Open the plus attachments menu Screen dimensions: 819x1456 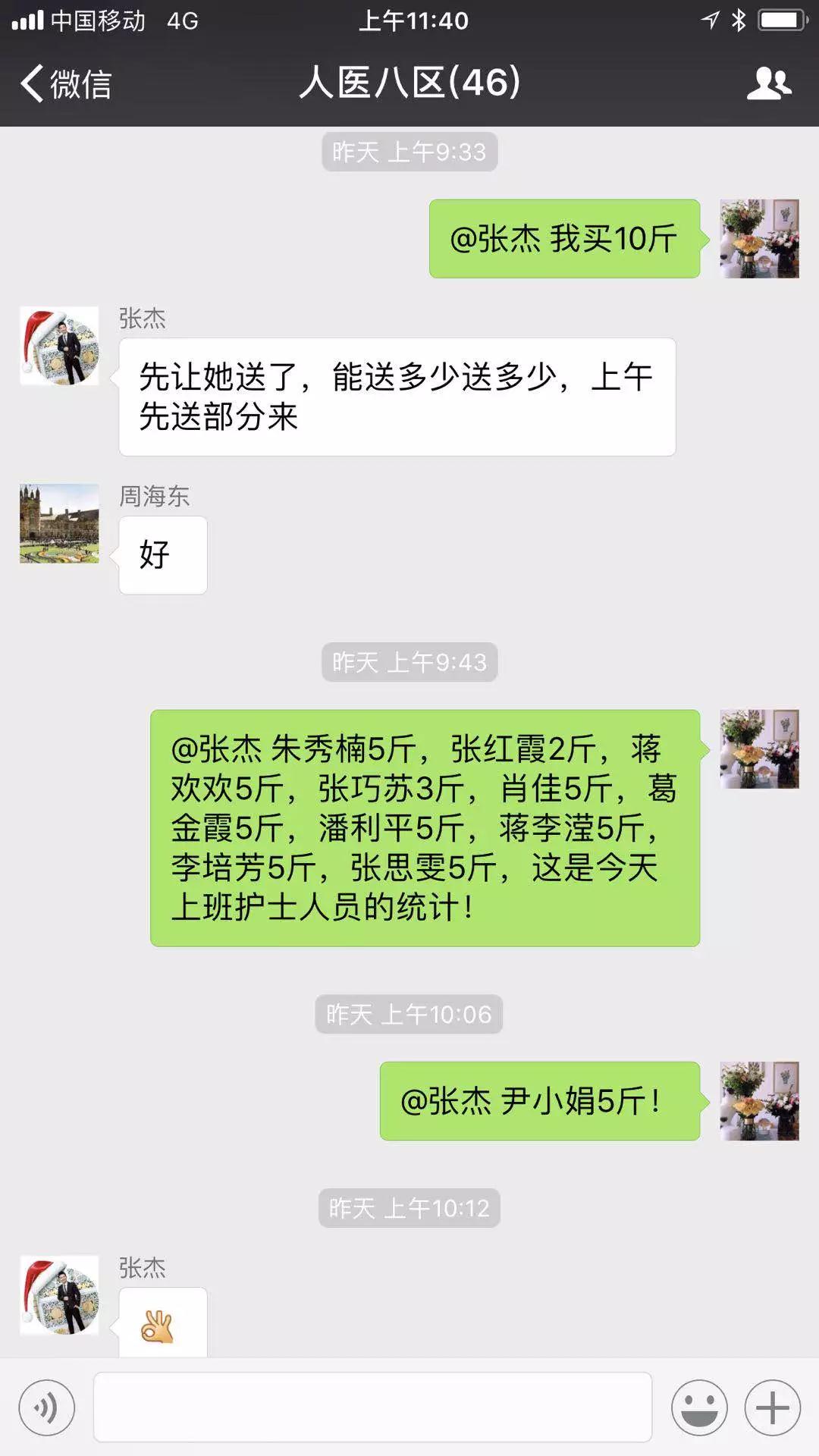point(772,1408)
